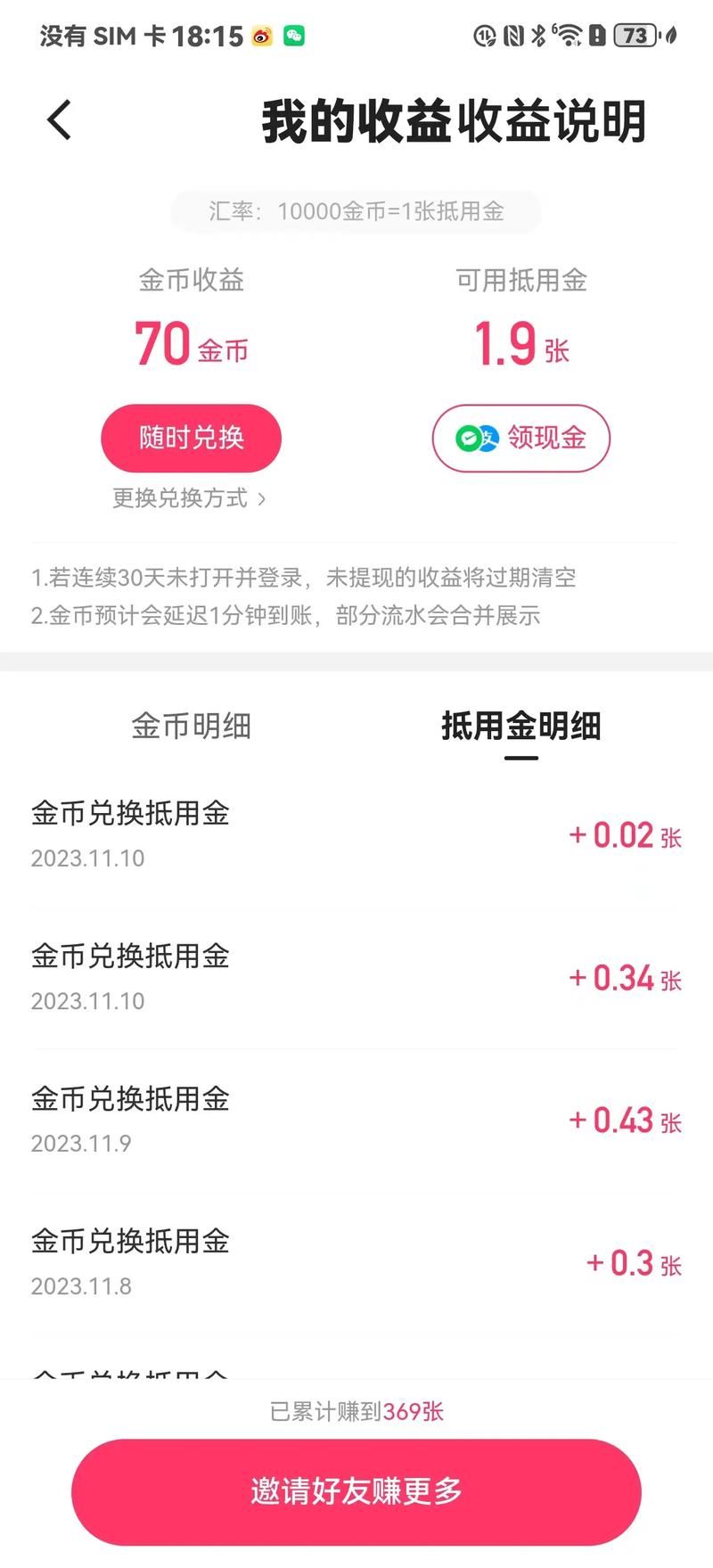The width and height of the screenshot is (713, 1568).
Task: Tap the Wi-Fi signal icon
Action: [569, 36]
